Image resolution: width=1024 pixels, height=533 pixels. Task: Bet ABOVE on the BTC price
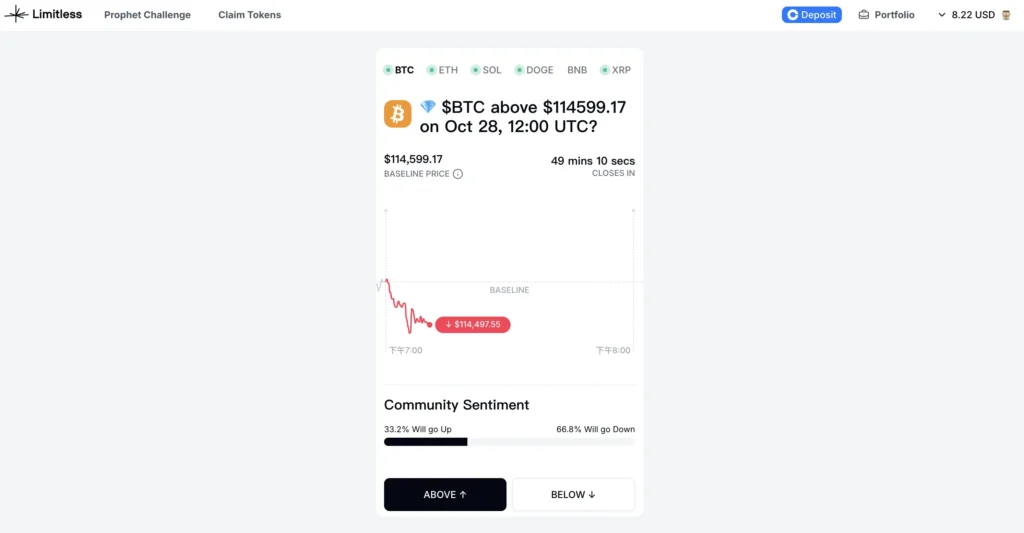click(x=445, y=494)
